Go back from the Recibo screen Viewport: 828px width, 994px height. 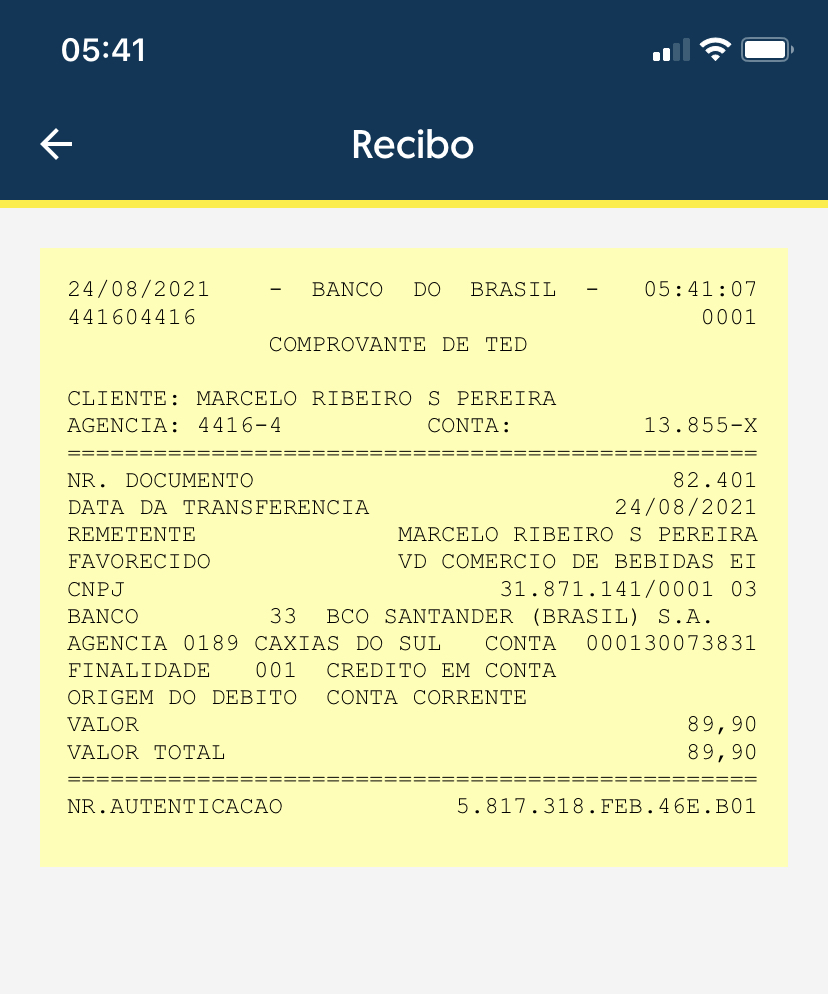(56, 145)
